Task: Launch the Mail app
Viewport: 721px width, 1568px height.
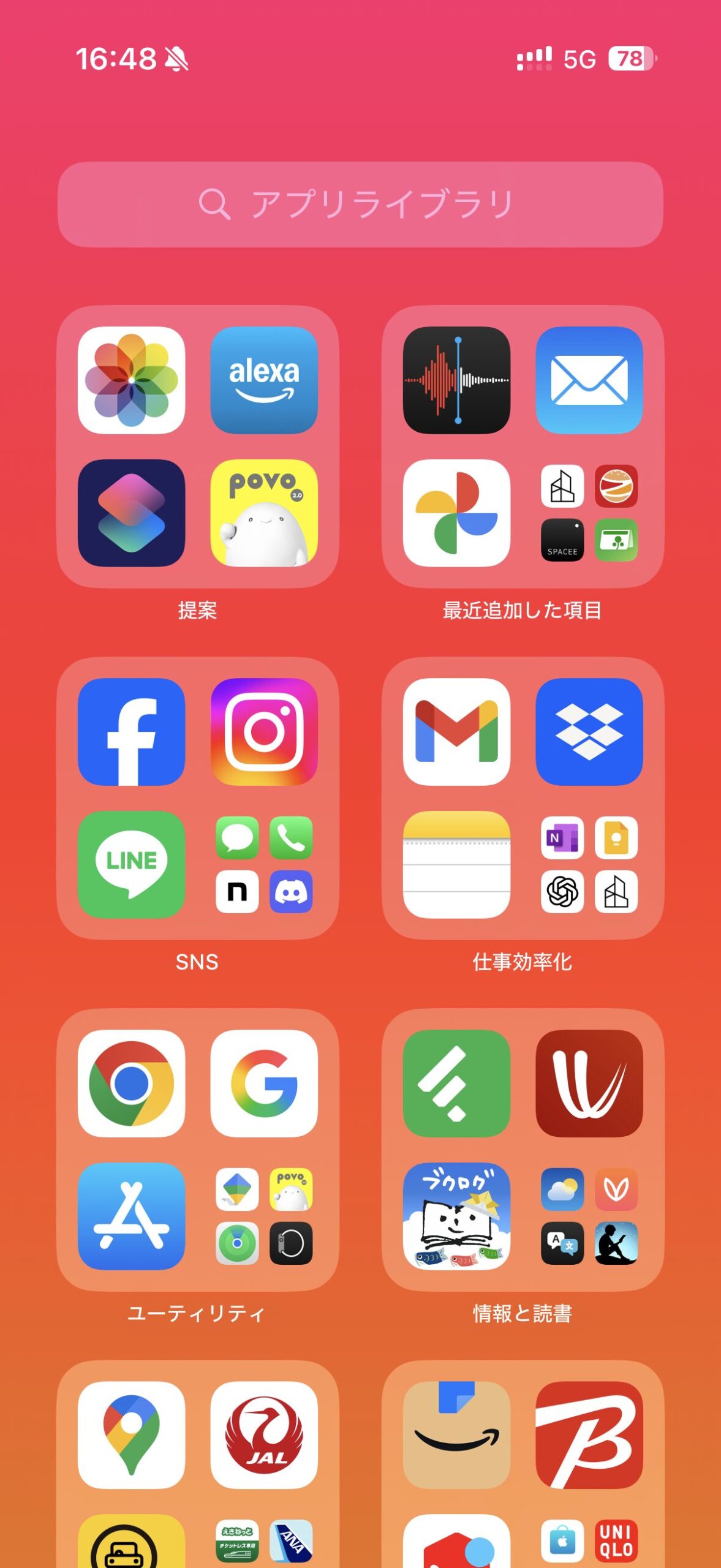Action: [589, 380]
